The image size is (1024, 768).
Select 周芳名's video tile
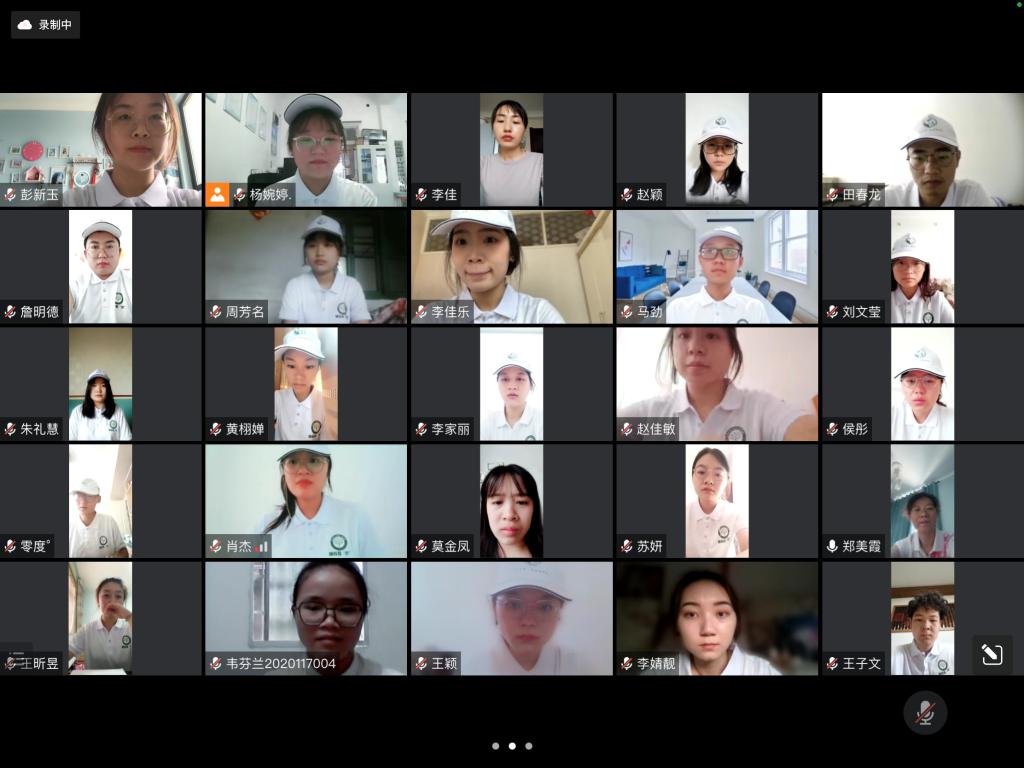306,267
